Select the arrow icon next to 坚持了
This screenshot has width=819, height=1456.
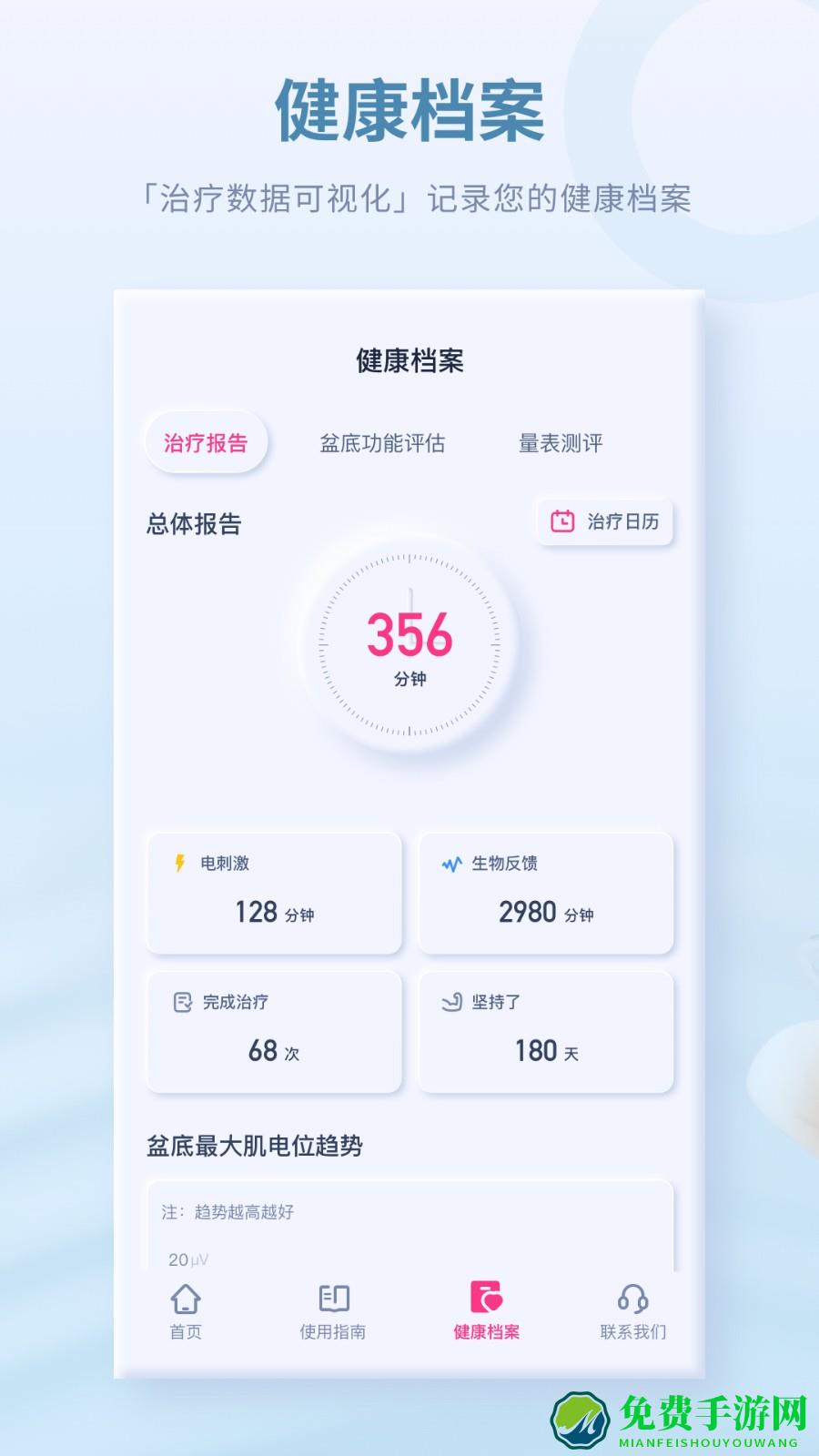tap(449, 1003)
